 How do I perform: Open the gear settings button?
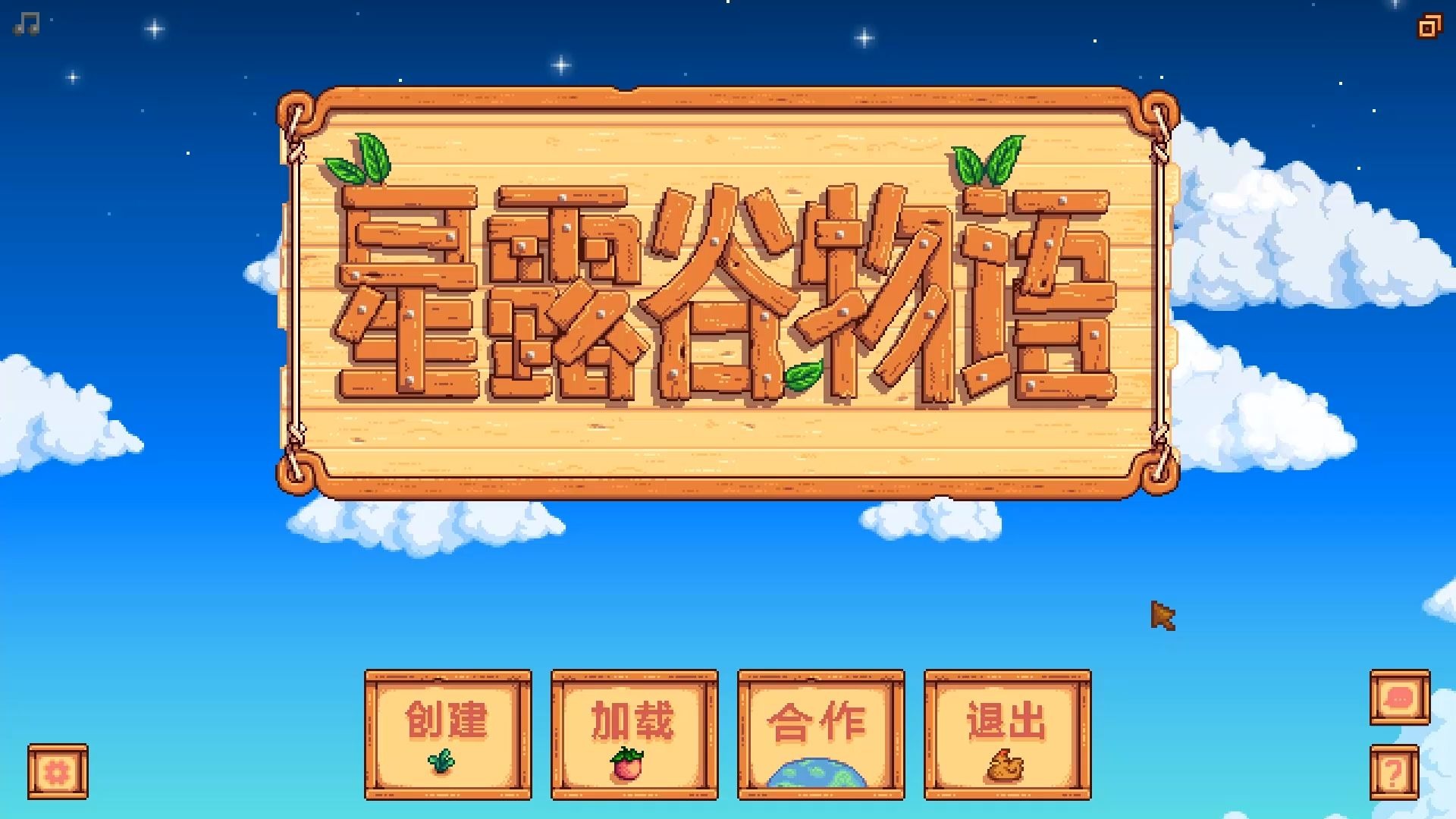58,772
